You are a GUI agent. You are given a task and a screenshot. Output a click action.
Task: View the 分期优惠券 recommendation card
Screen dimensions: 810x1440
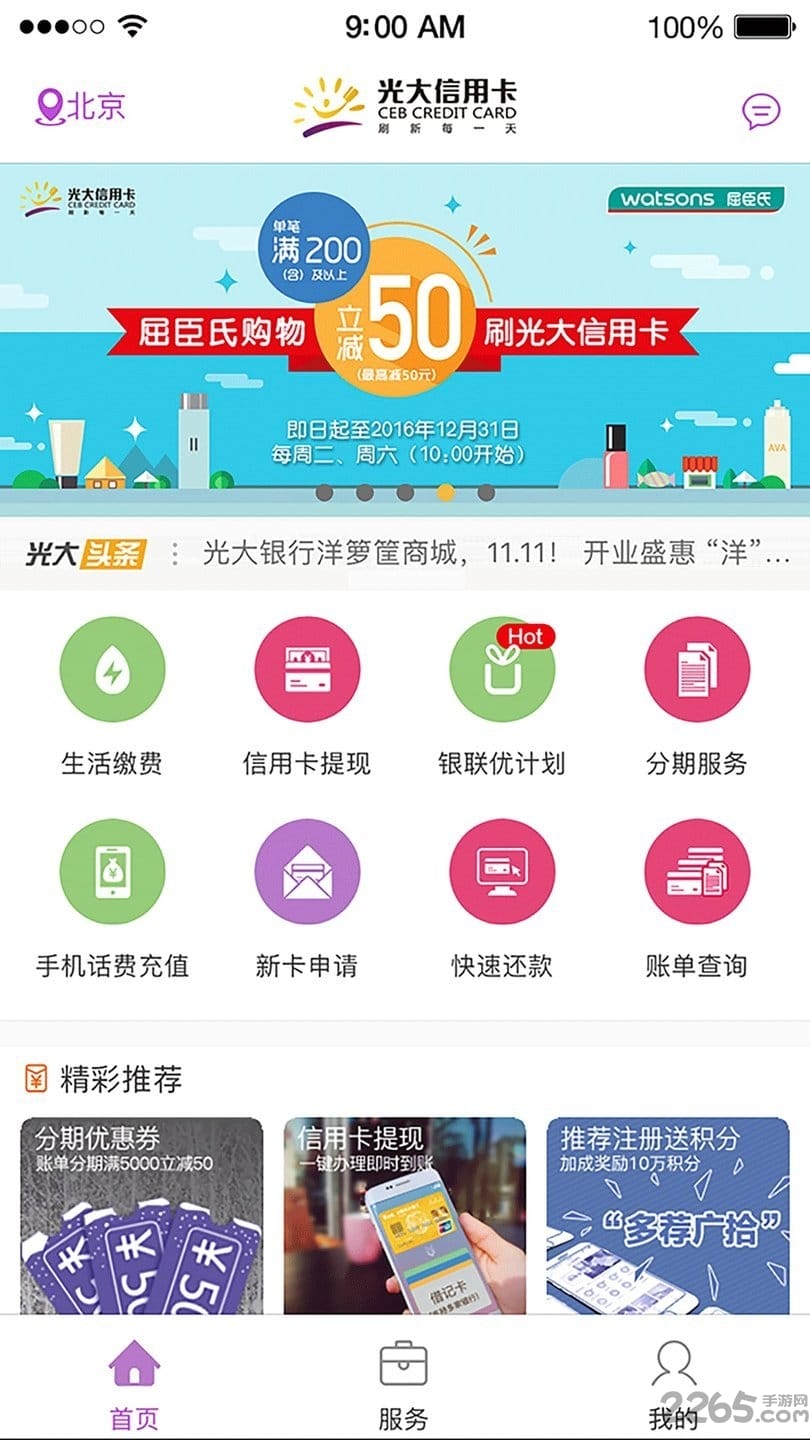pyautogui.click(x=141, y=1215)
